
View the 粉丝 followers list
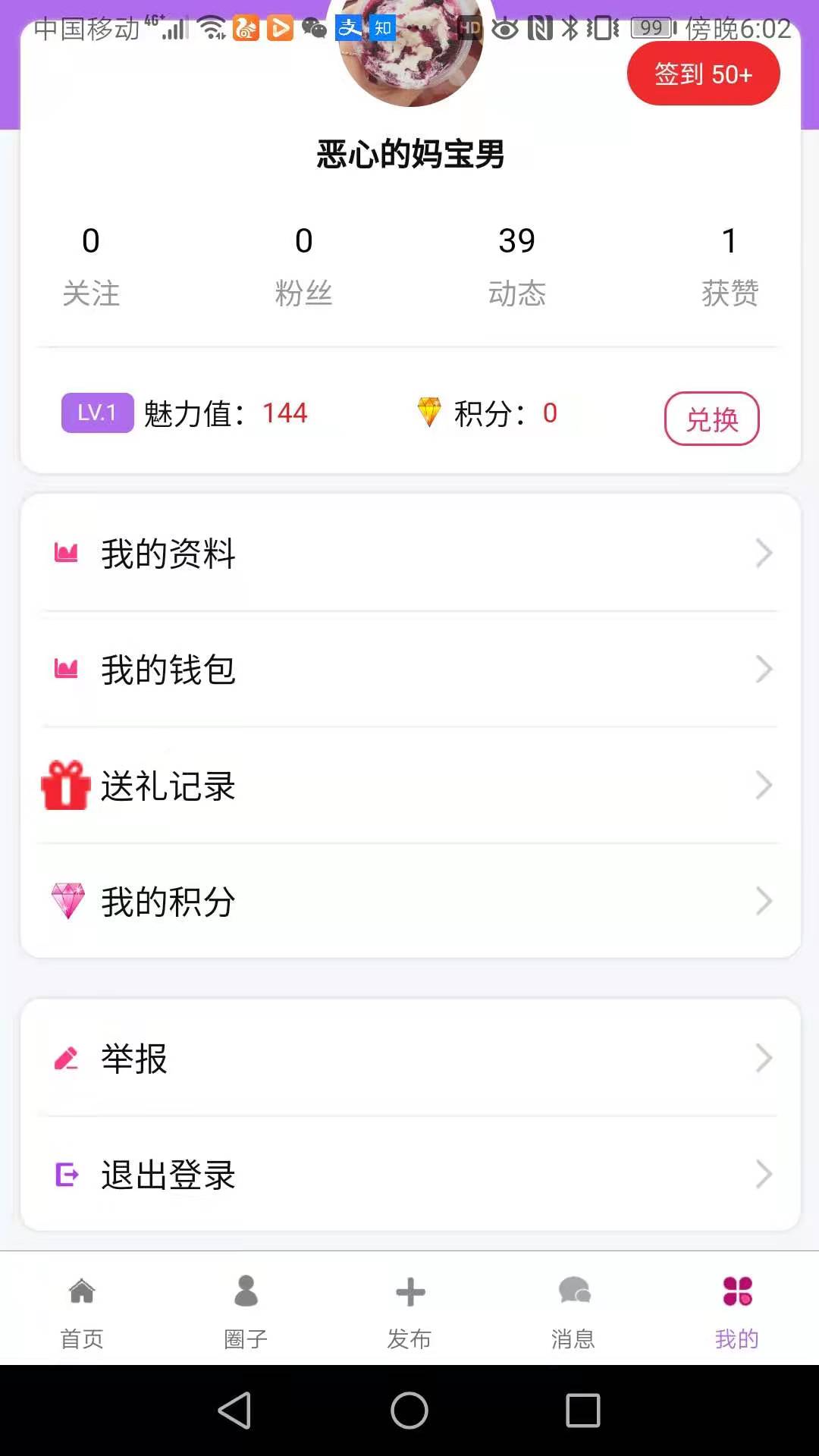coord(303,265)
